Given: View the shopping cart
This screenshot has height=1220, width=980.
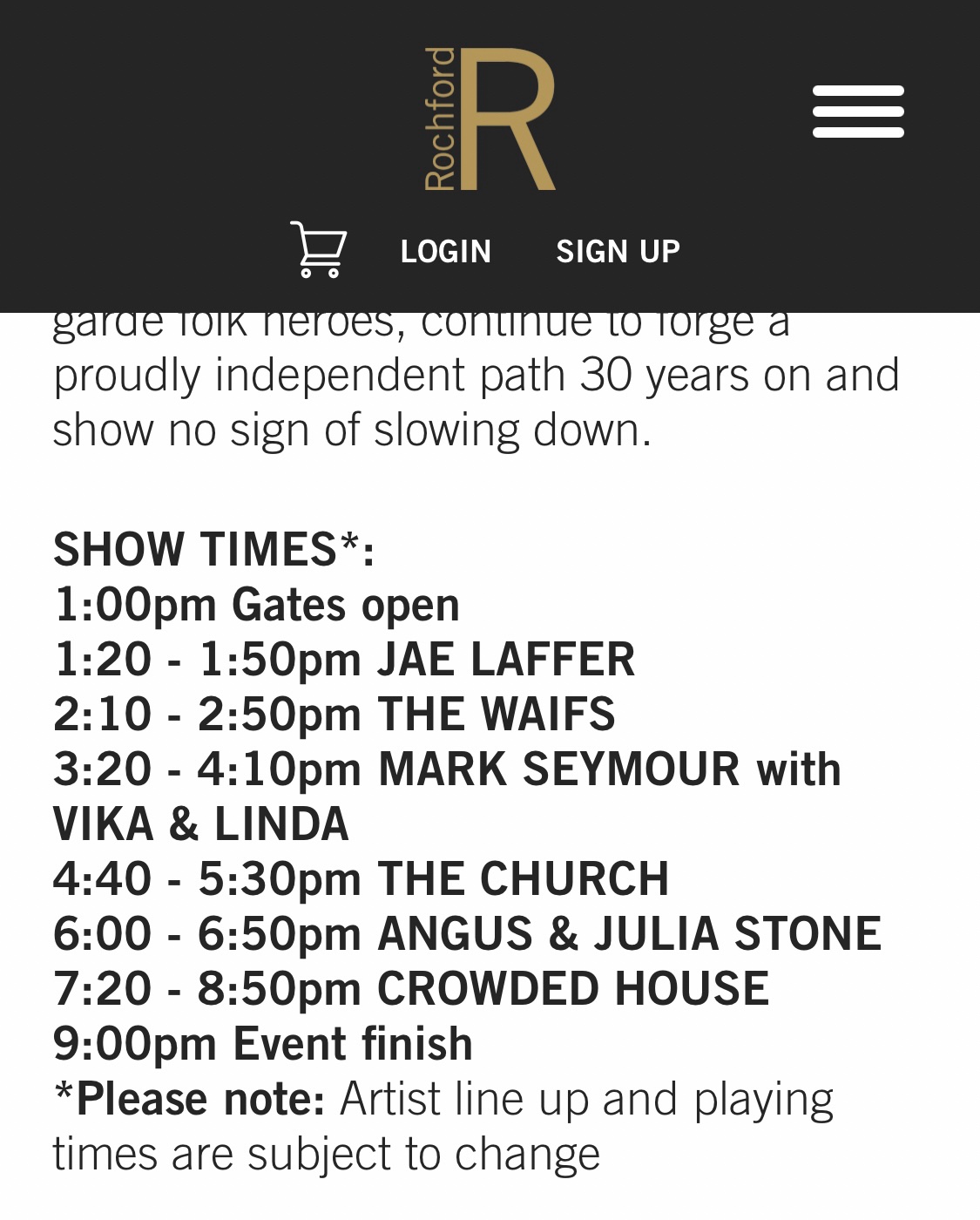Looking at the screenshot, I should coord(319,249).
